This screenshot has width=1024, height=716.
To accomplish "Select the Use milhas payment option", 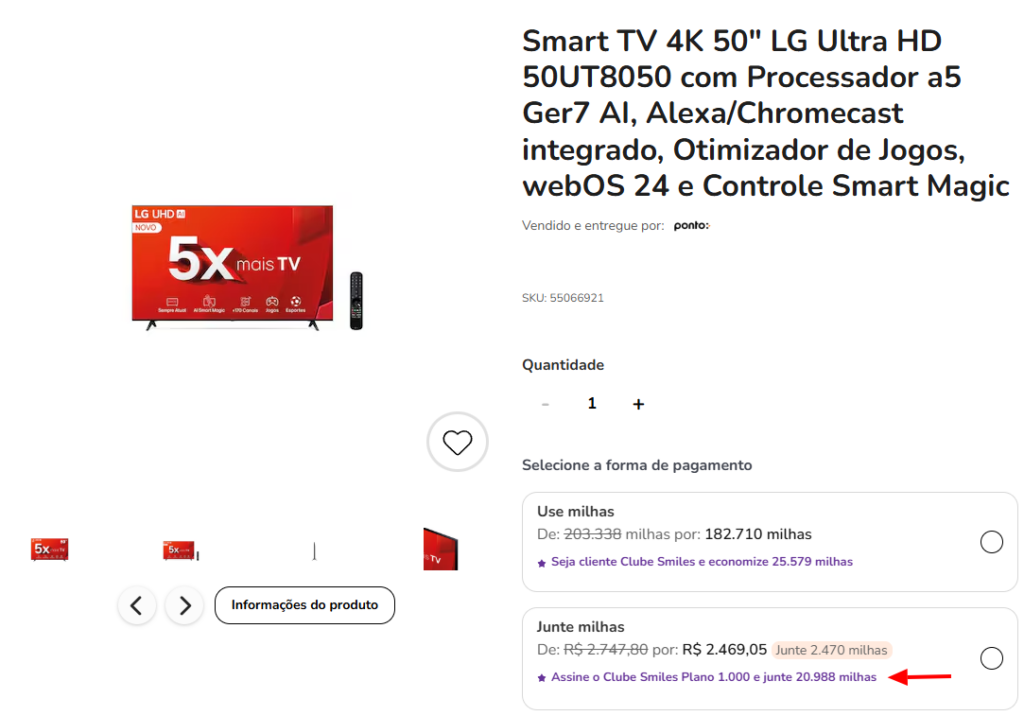I will (x=991, y=542).
